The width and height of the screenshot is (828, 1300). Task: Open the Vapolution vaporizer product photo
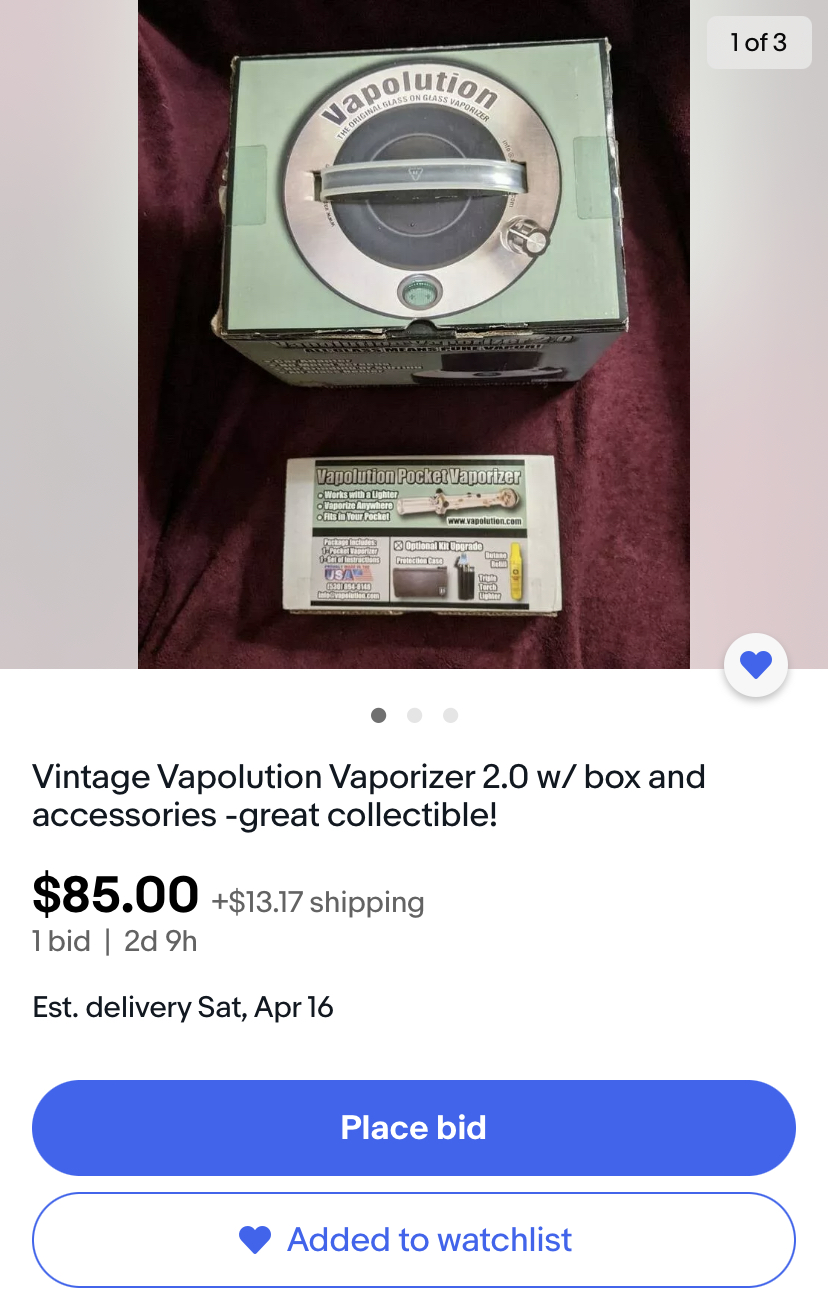414,330
